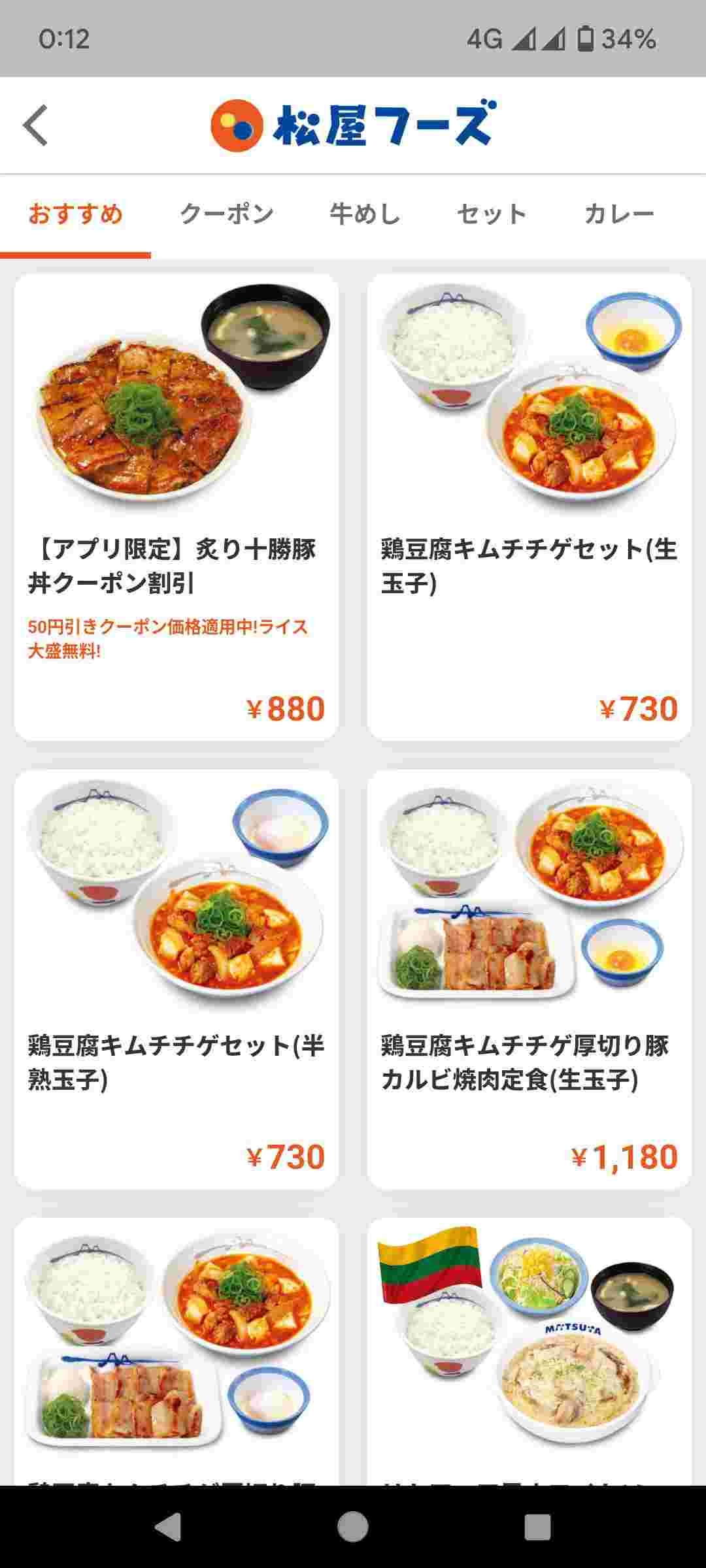This screenshot has height=1568, width=706.
Task: Tap the system home button
Action: (353, 1527)
